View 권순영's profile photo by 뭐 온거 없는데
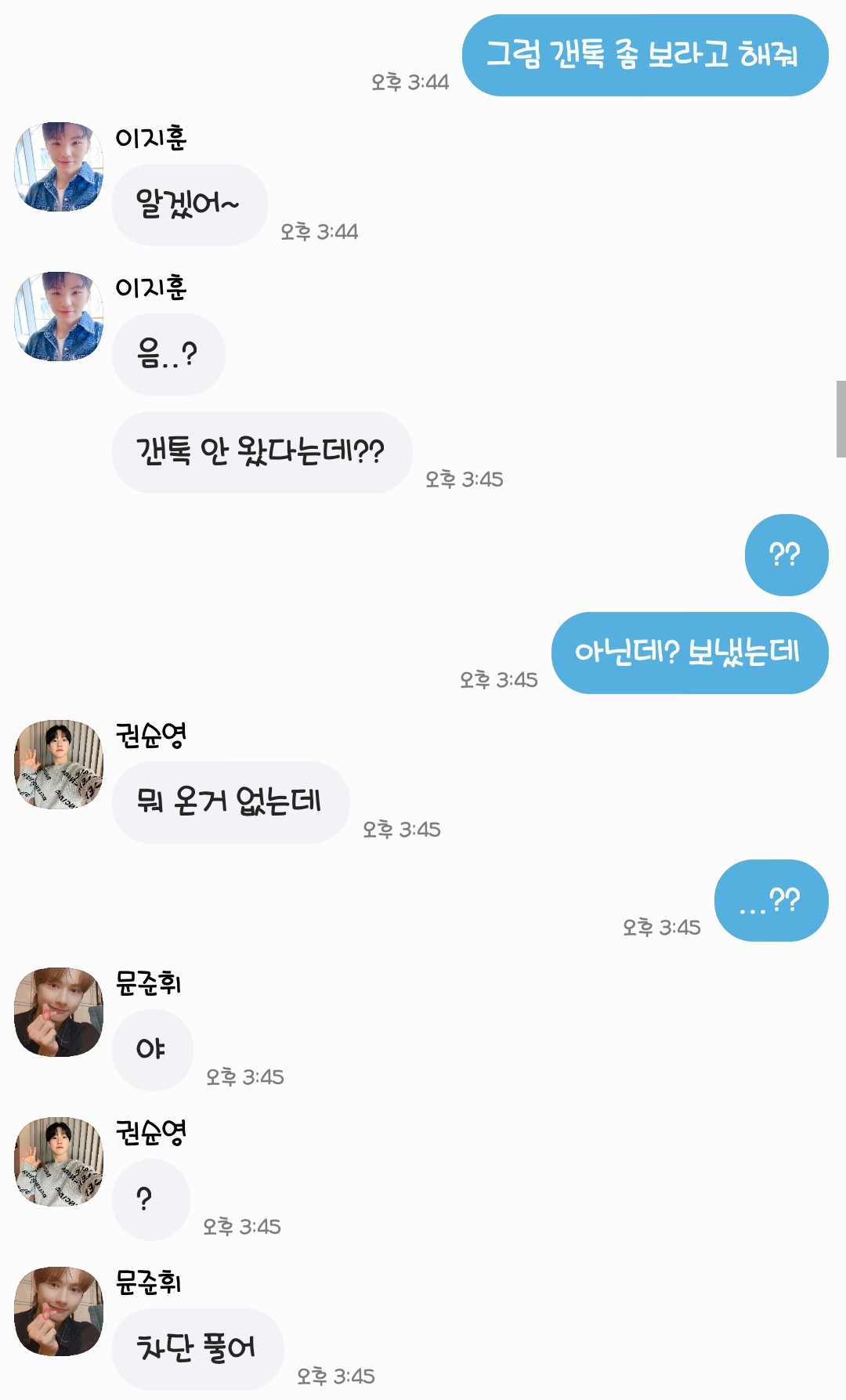The height and width of the screenshot is (1400, 846). coord(59,765)
